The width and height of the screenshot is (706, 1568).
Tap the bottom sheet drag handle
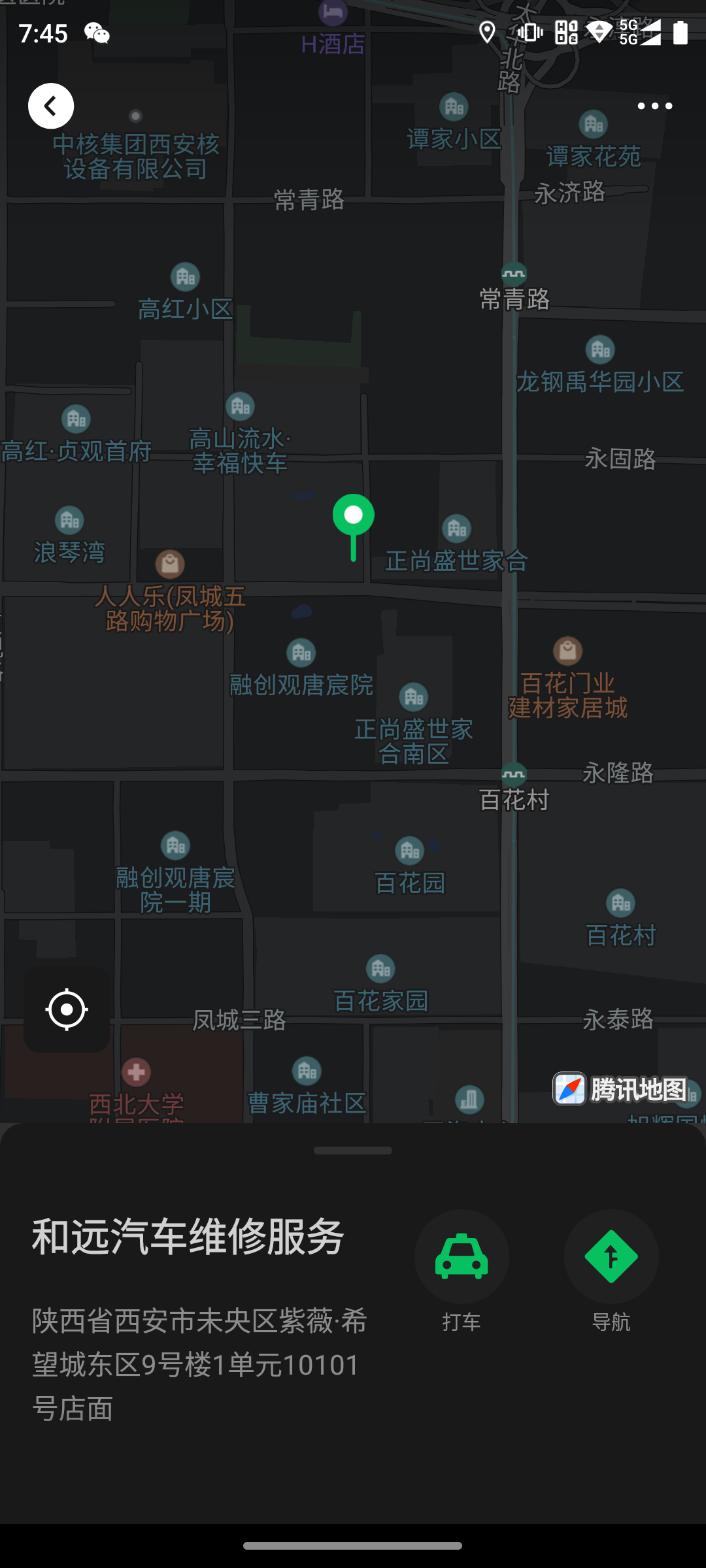(353, 1151)
